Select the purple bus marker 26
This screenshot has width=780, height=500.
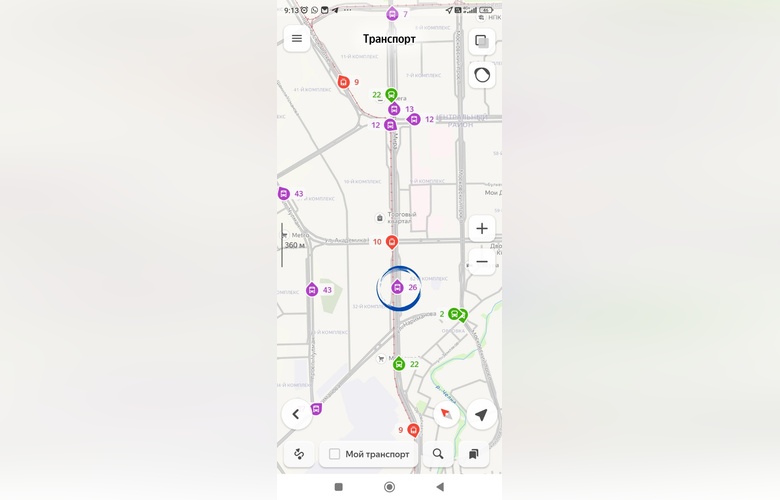397,287
